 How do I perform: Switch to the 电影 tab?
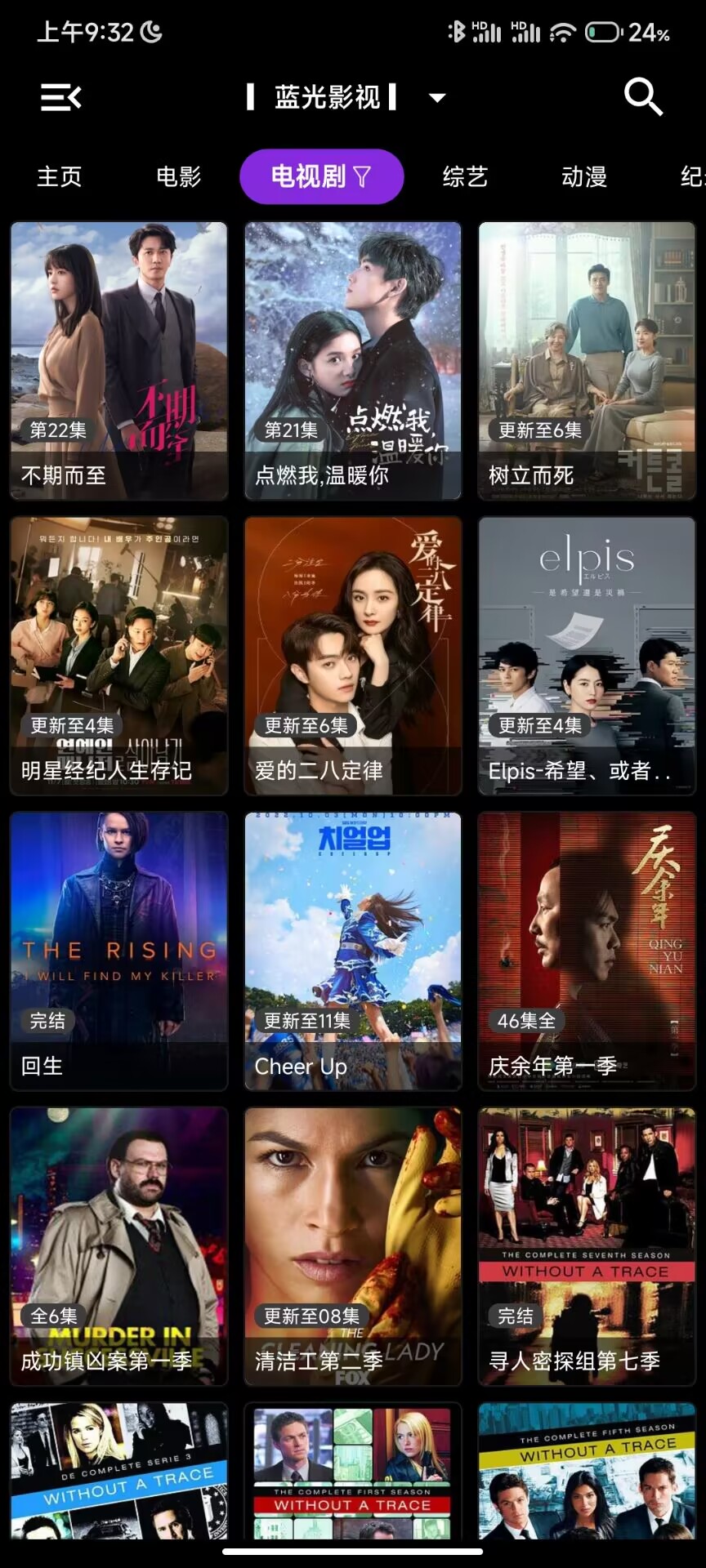[x=179, y=176]
